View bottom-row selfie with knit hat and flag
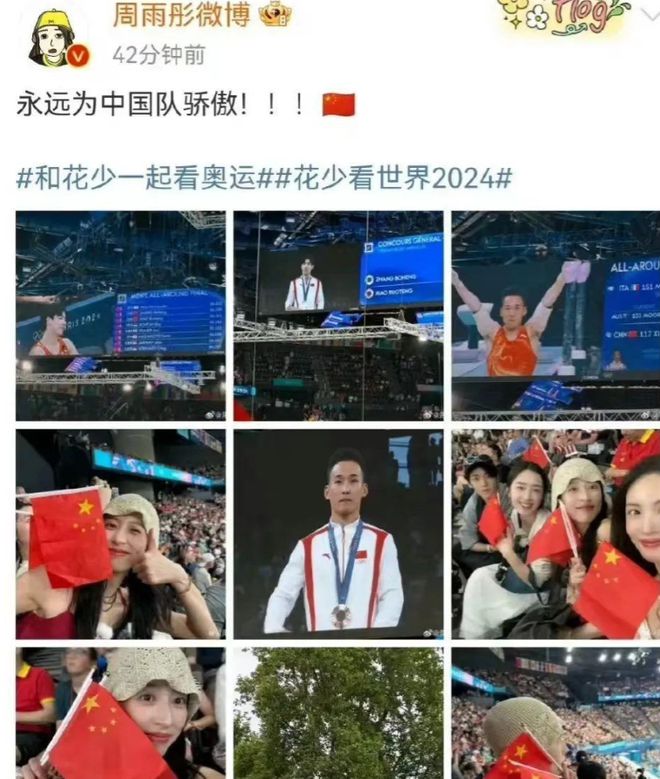Image resolution: width=660 pixels, height=779 pixels. click(x=120, y=713)
